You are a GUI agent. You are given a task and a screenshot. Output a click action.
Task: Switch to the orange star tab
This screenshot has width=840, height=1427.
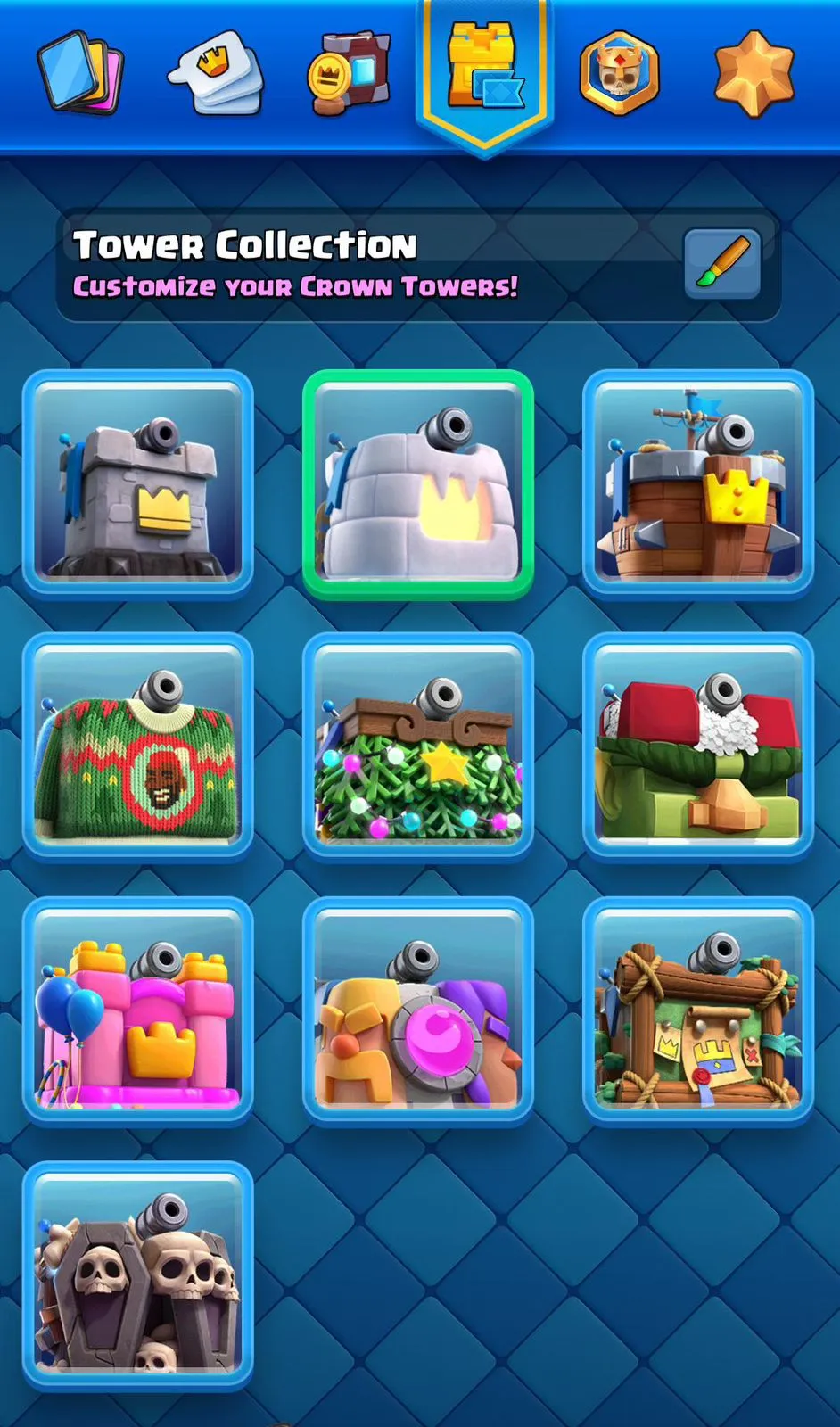coord(754,73)
